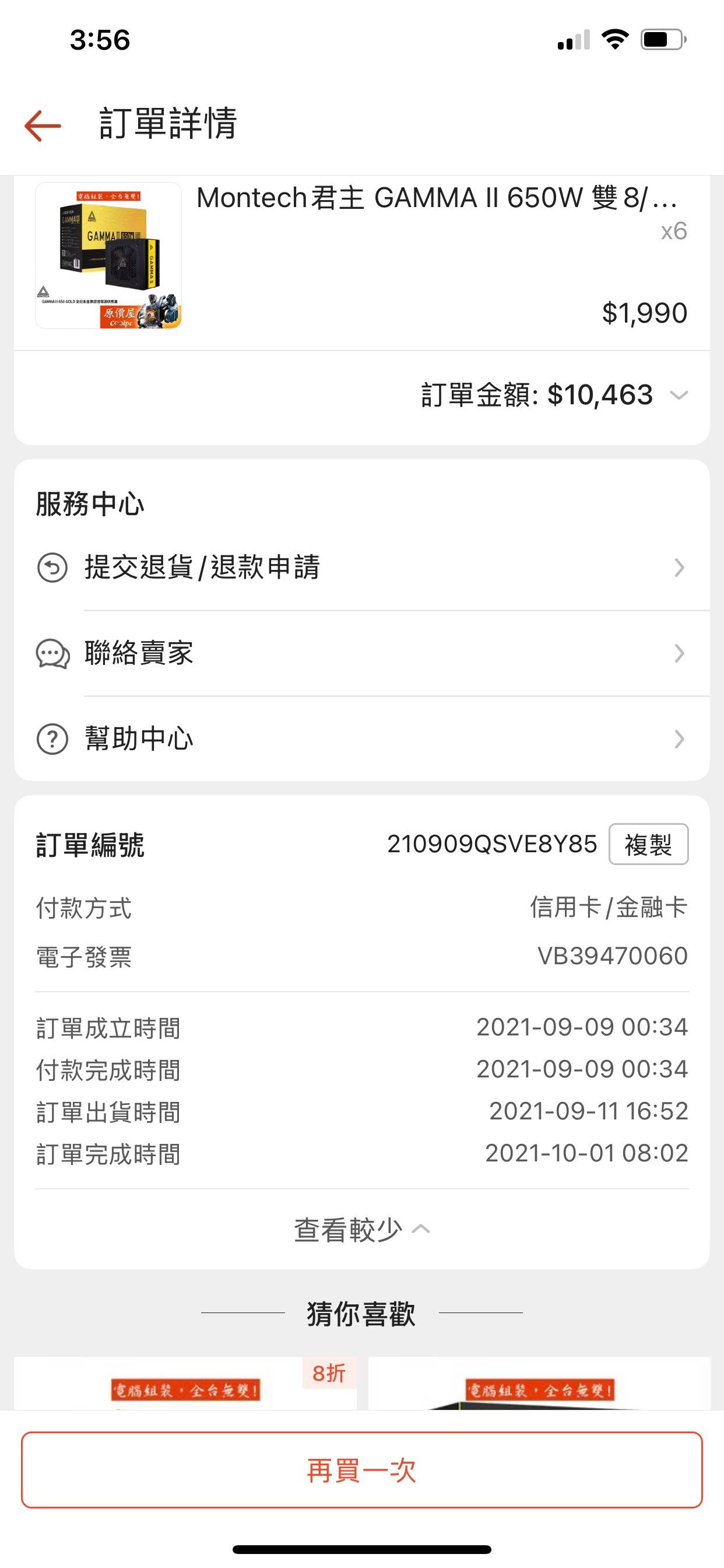Open 聯絡賣家 (contact seller)
Screen dimensions: 724x1568
[361, 653]
